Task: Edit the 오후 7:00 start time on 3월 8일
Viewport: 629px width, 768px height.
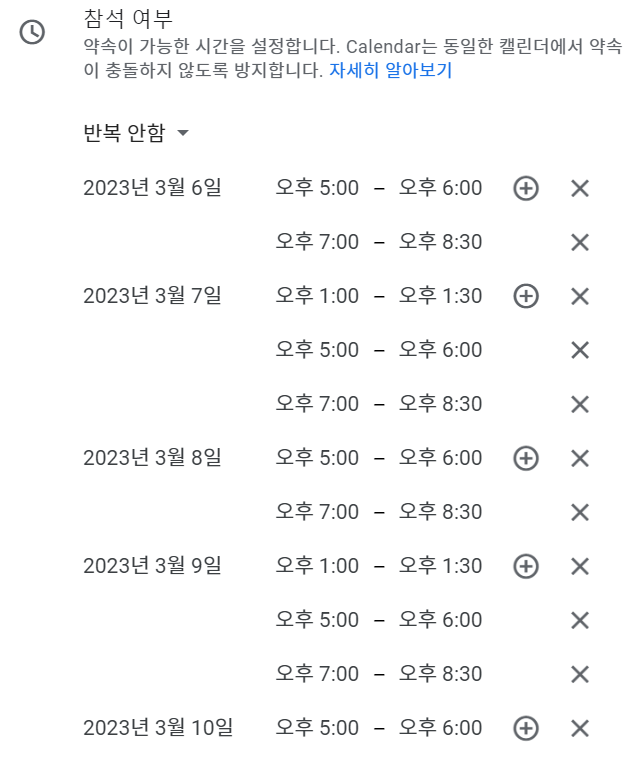Action: click(x=317, y=512)
